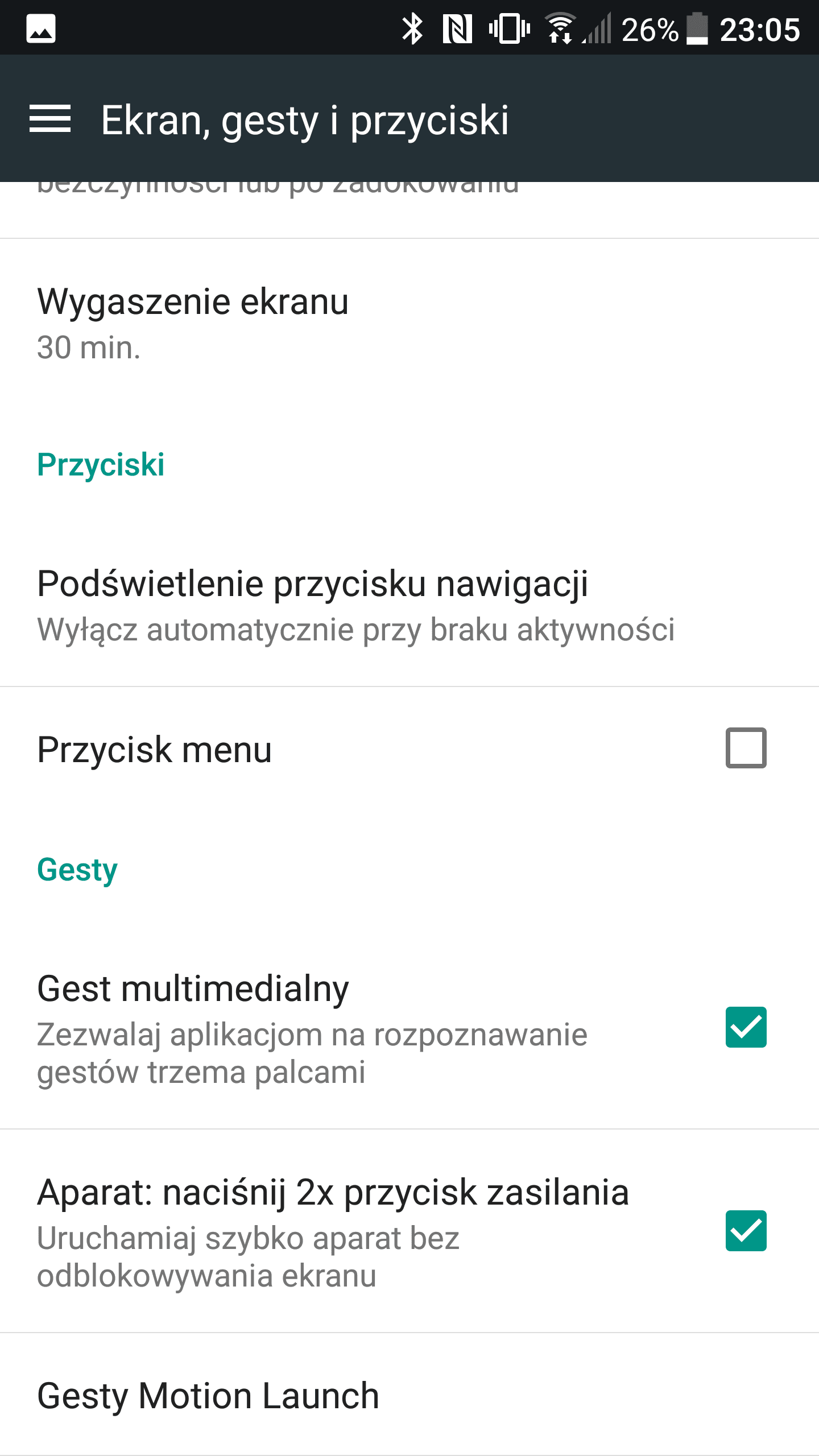This screenshot has height=1456, width=819.
Task: Open the hamburger drawer menu
Action: (x=50, y=119)
